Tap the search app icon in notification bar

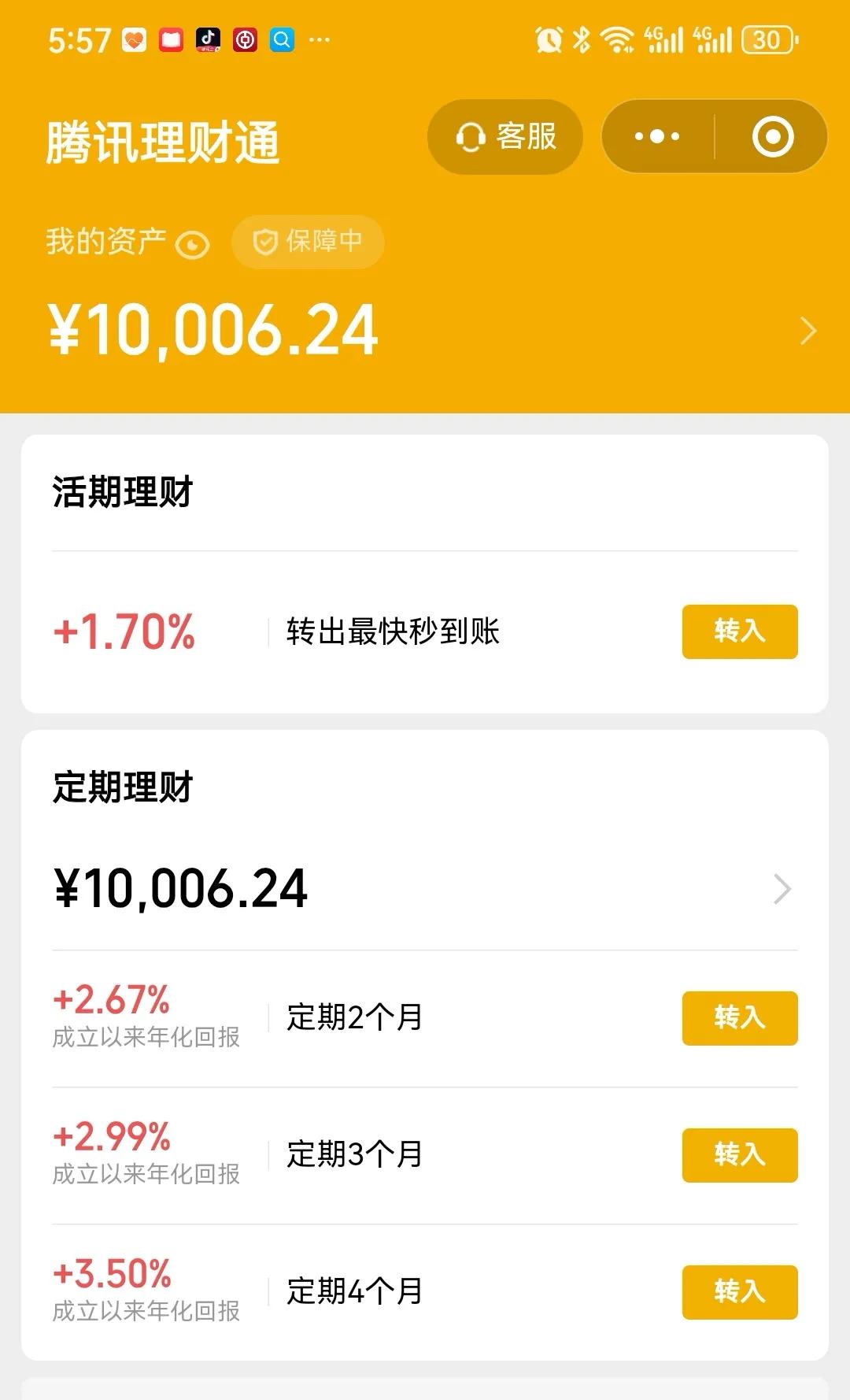[281, 39]
